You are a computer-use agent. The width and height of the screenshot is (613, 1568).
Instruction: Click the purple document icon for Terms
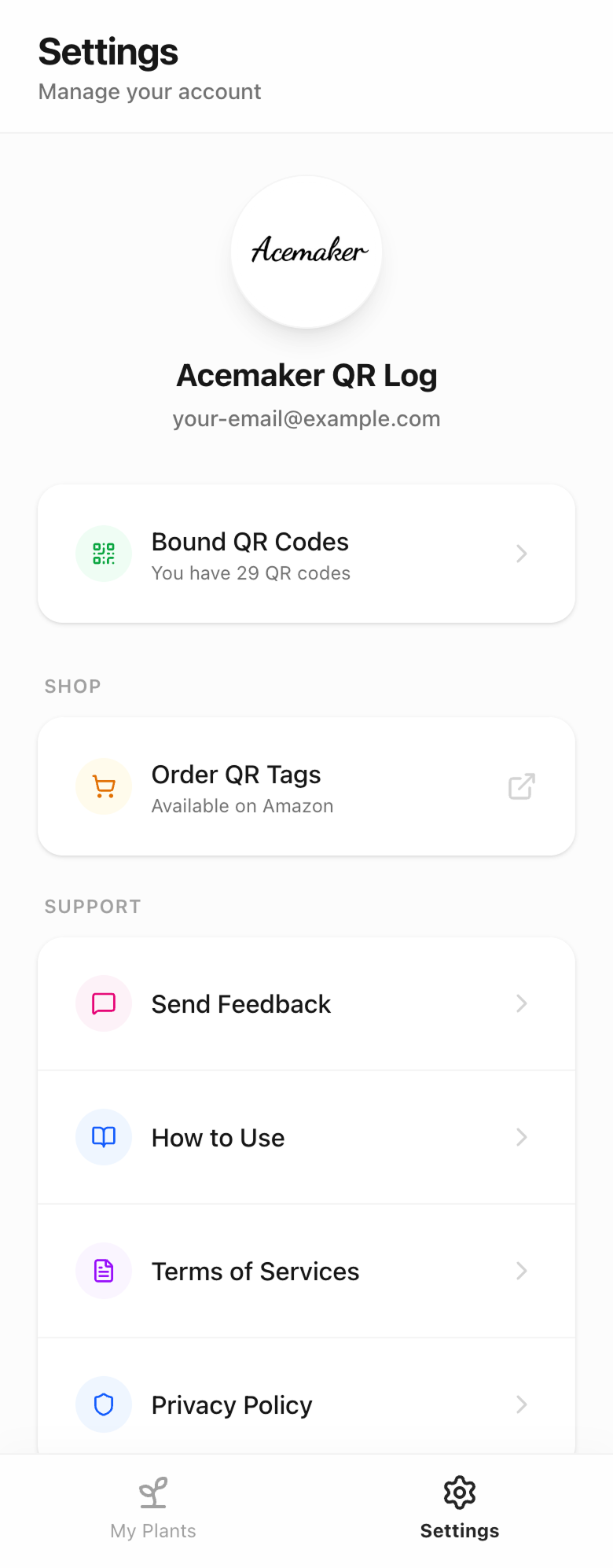(103, 1271)
